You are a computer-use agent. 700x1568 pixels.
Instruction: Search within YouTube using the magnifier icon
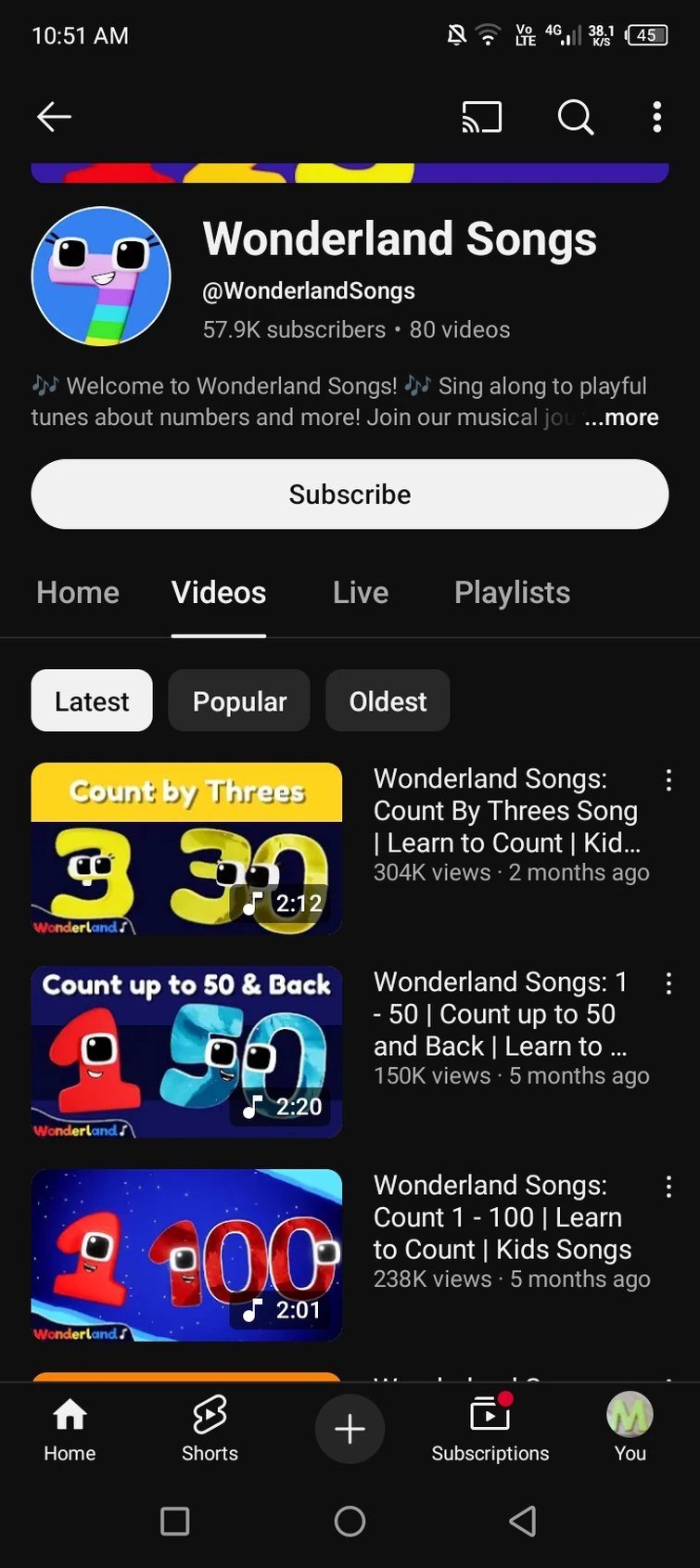(575, 117)
